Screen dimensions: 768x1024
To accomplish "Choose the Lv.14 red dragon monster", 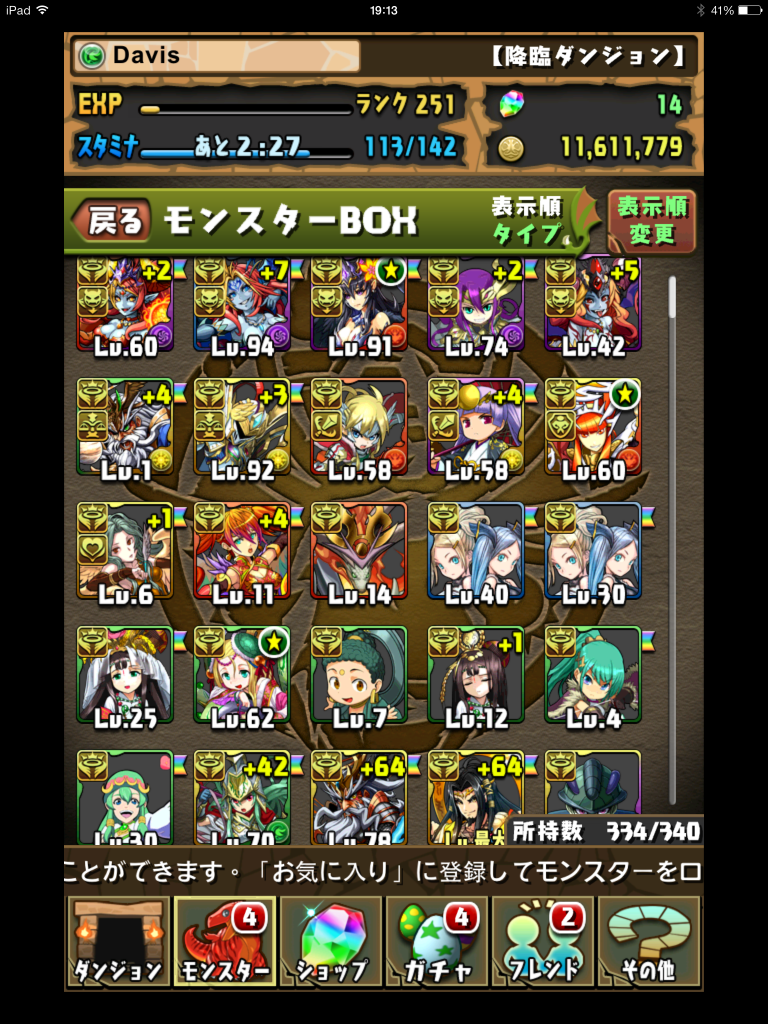I will coord(359,551).
